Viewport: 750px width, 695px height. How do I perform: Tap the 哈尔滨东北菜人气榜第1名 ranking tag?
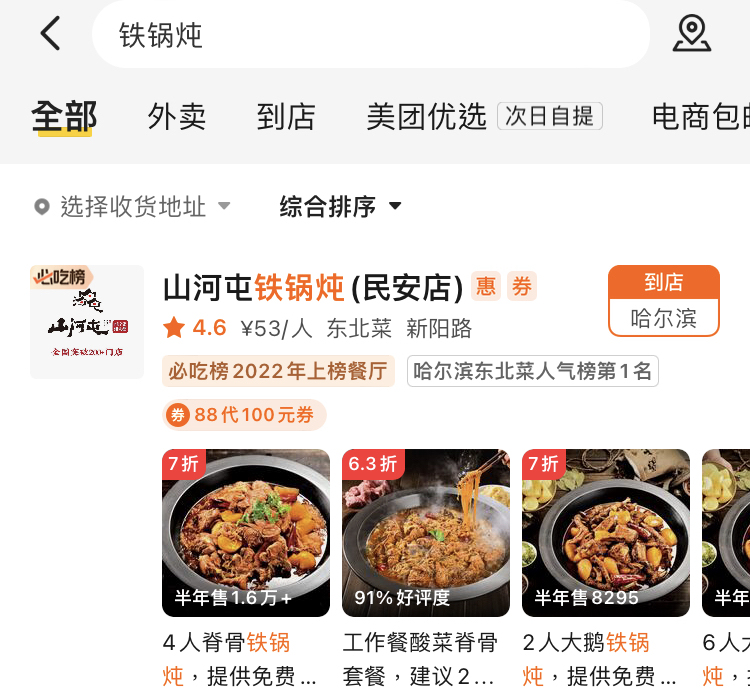pyautogui.click(x=532, y=372)
